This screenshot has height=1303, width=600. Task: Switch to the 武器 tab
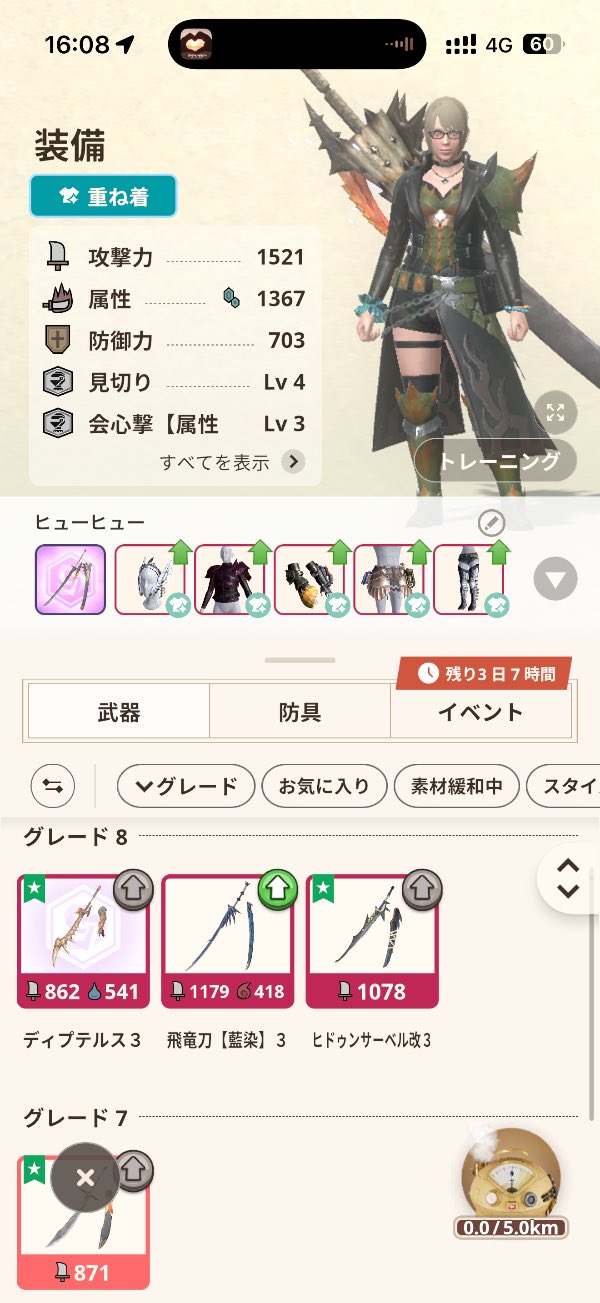pyautogui.click(x=118, y=712)
